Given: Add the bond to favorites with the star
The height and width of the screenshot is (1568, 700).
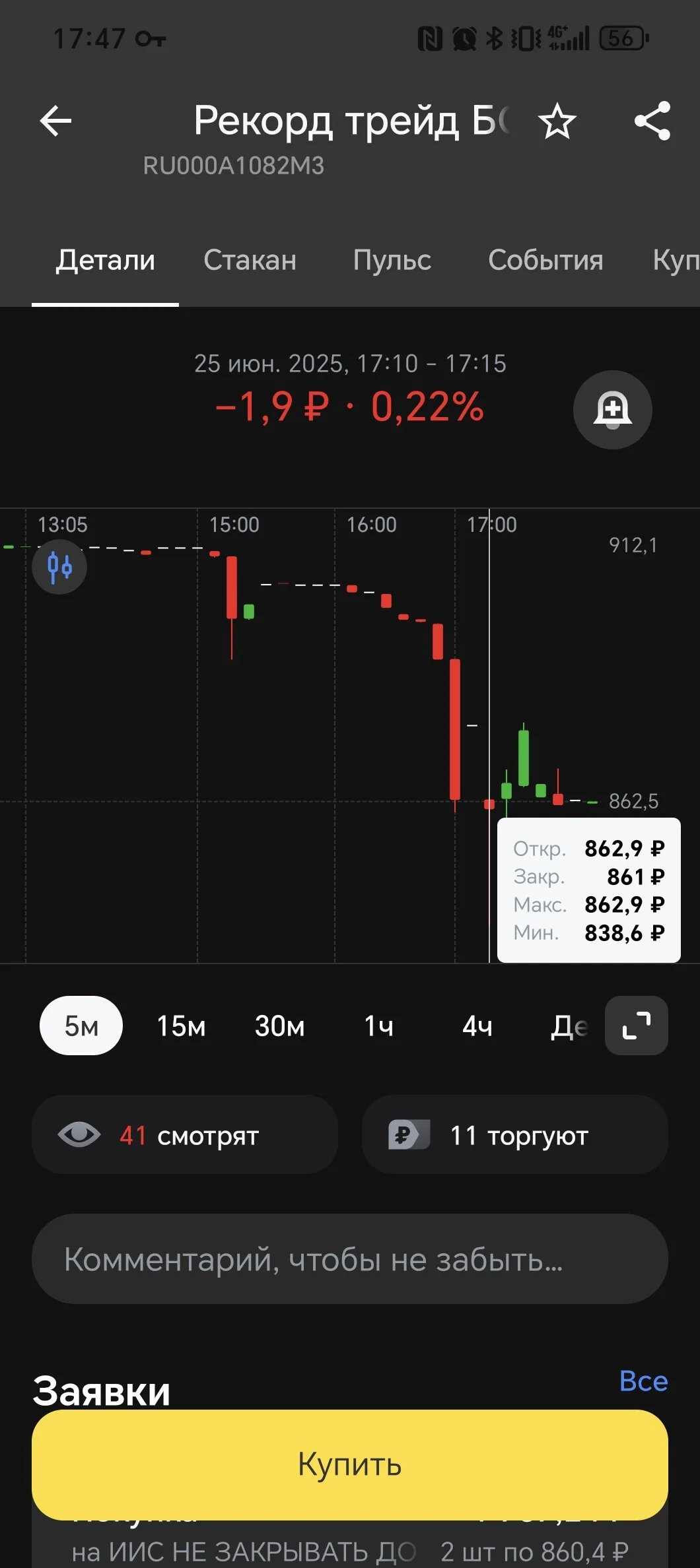Looking at the screenshot, I should [x=557, y=121].
